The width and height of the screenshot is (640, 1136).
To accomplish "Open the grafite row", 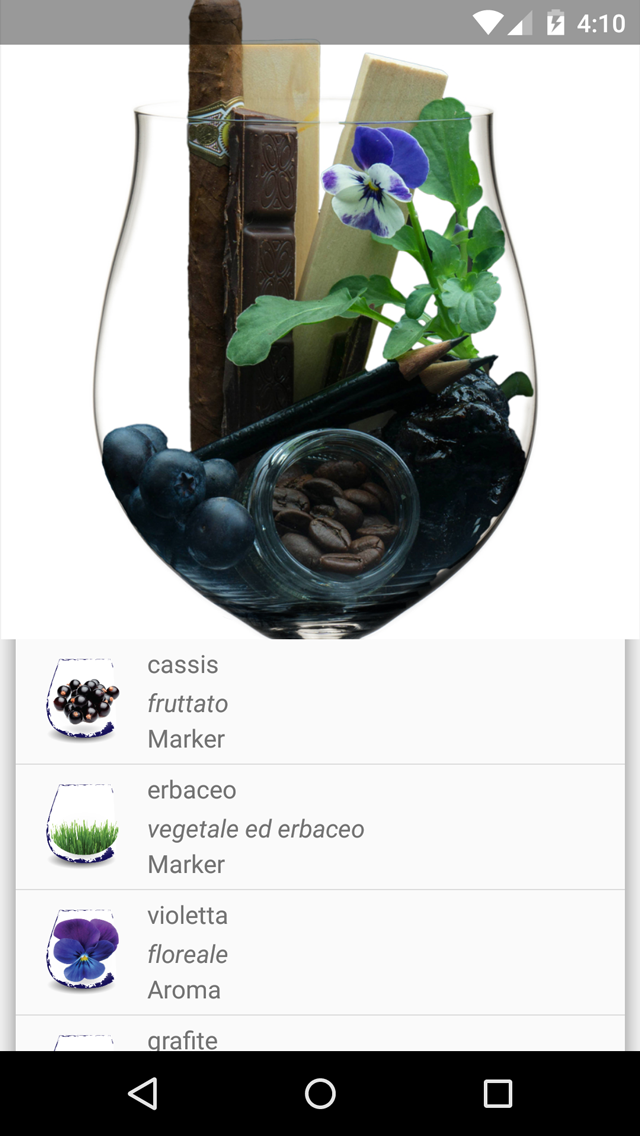I will pos(320,1033).
